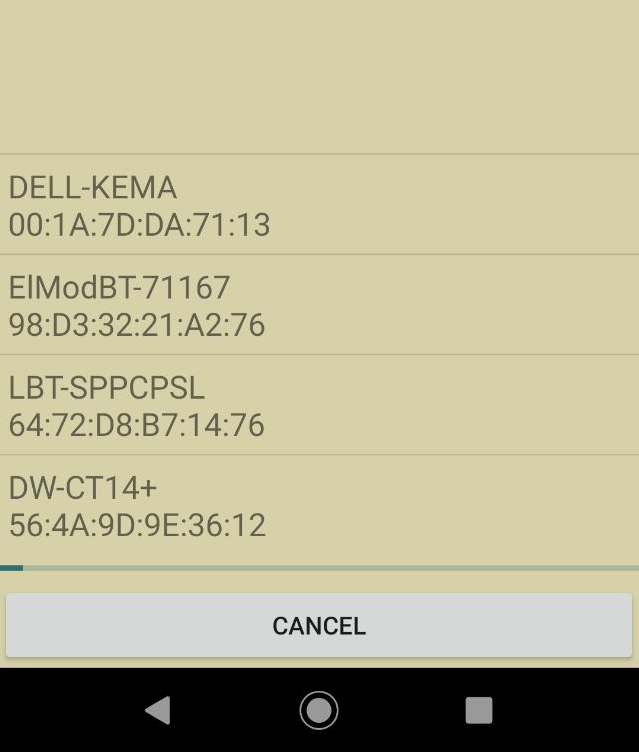This screenshot has height=752, width=639.
Task: Go back using the navigation bar
Action: 158,710
